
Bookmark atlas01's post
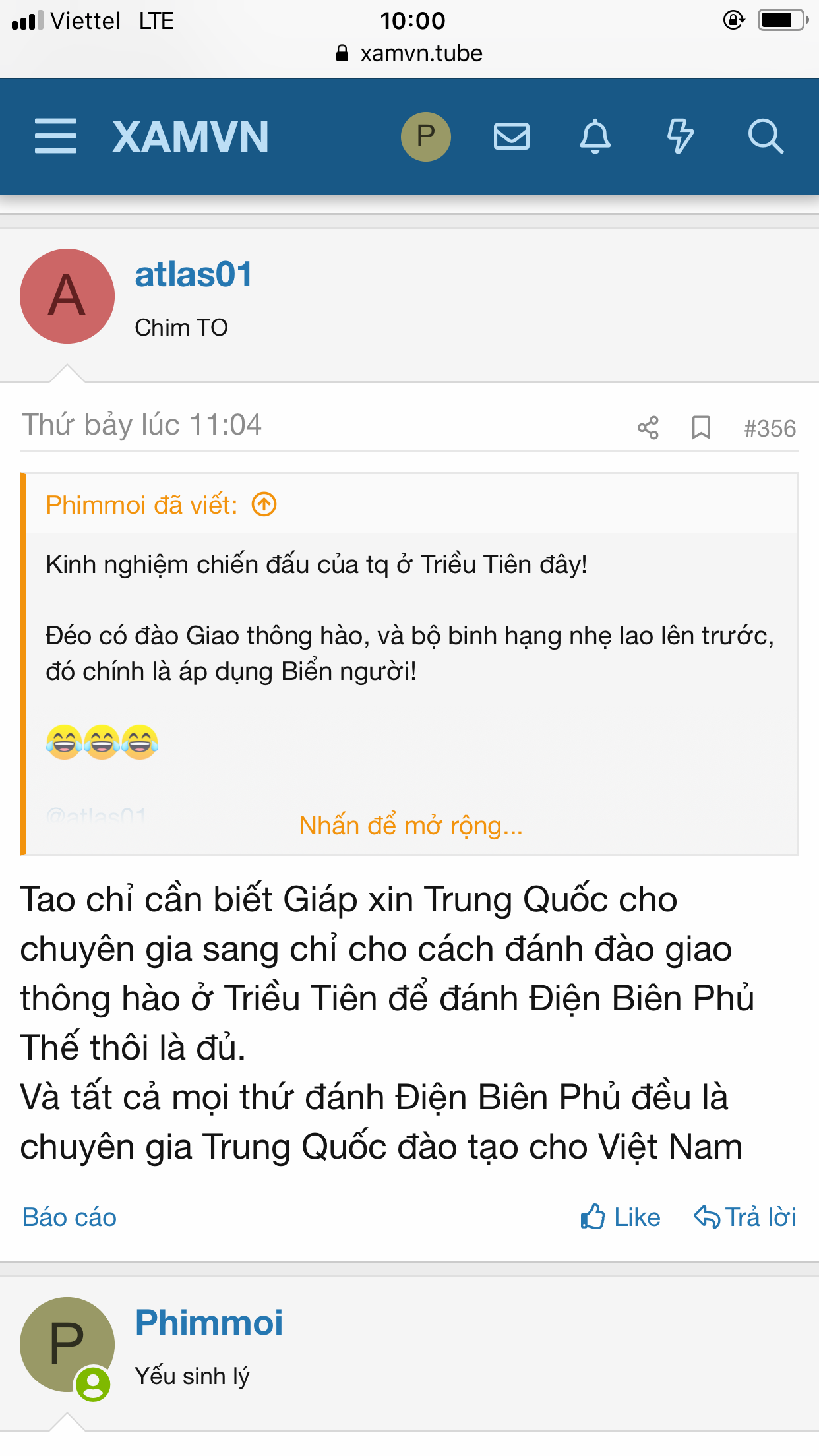coord(701,428)
